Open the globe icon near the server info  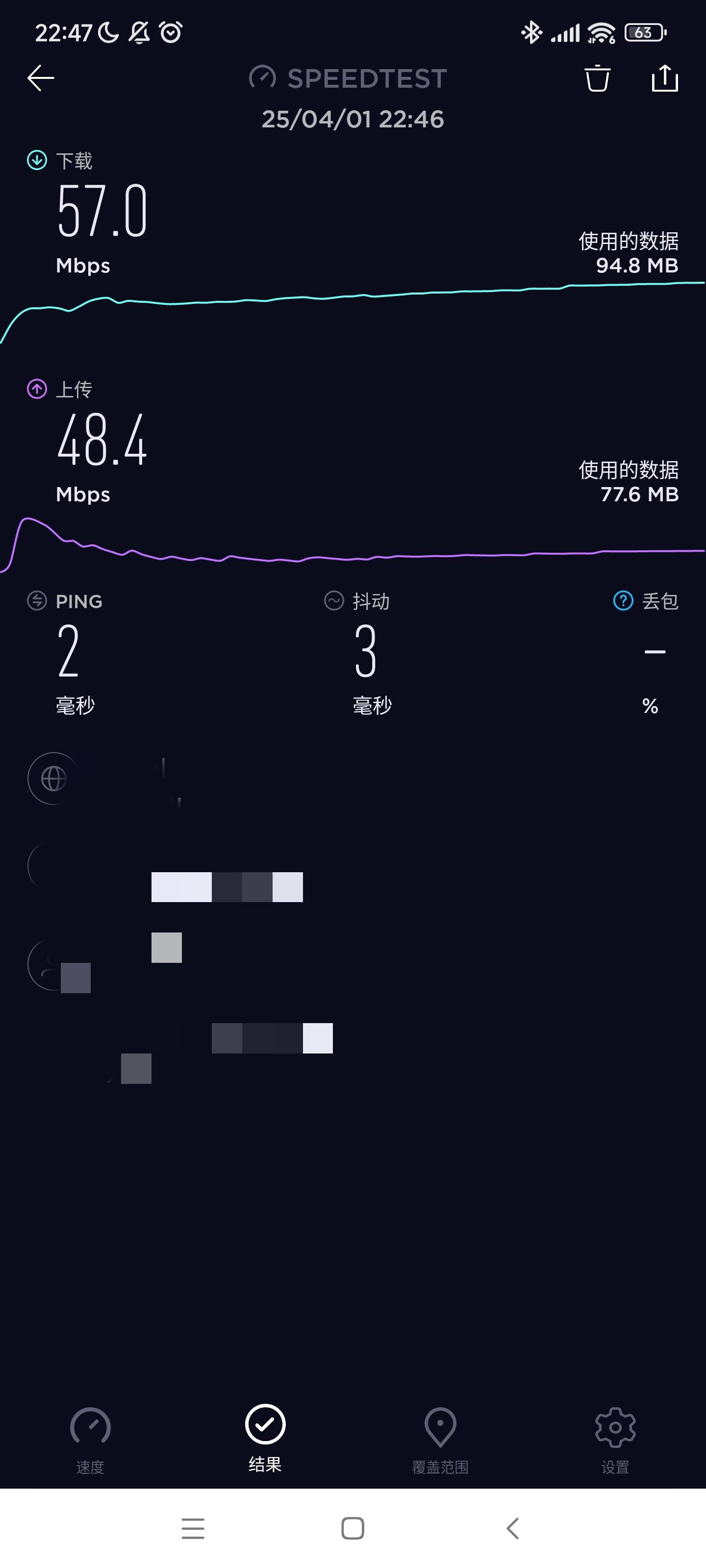click(x=54, y=779)
